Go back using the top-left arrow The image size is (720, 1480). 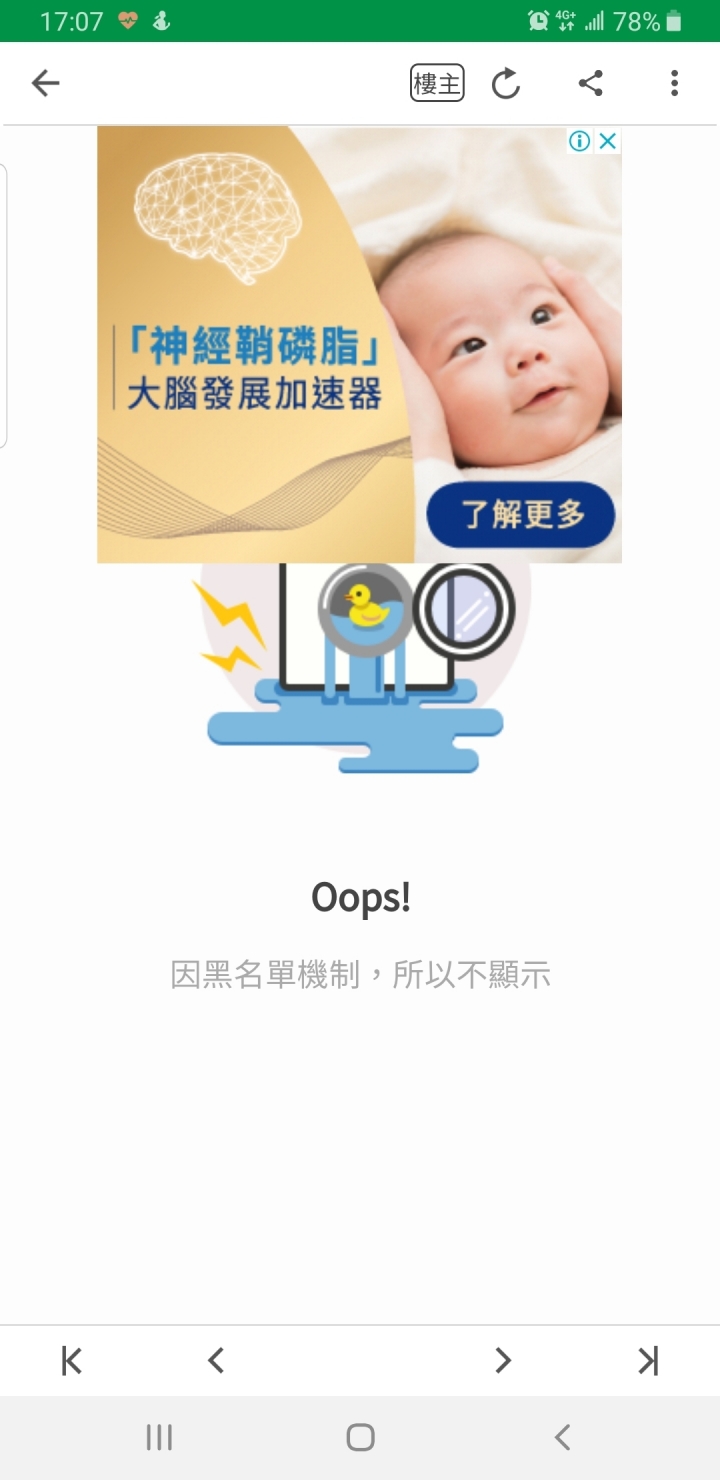(46, 83)
